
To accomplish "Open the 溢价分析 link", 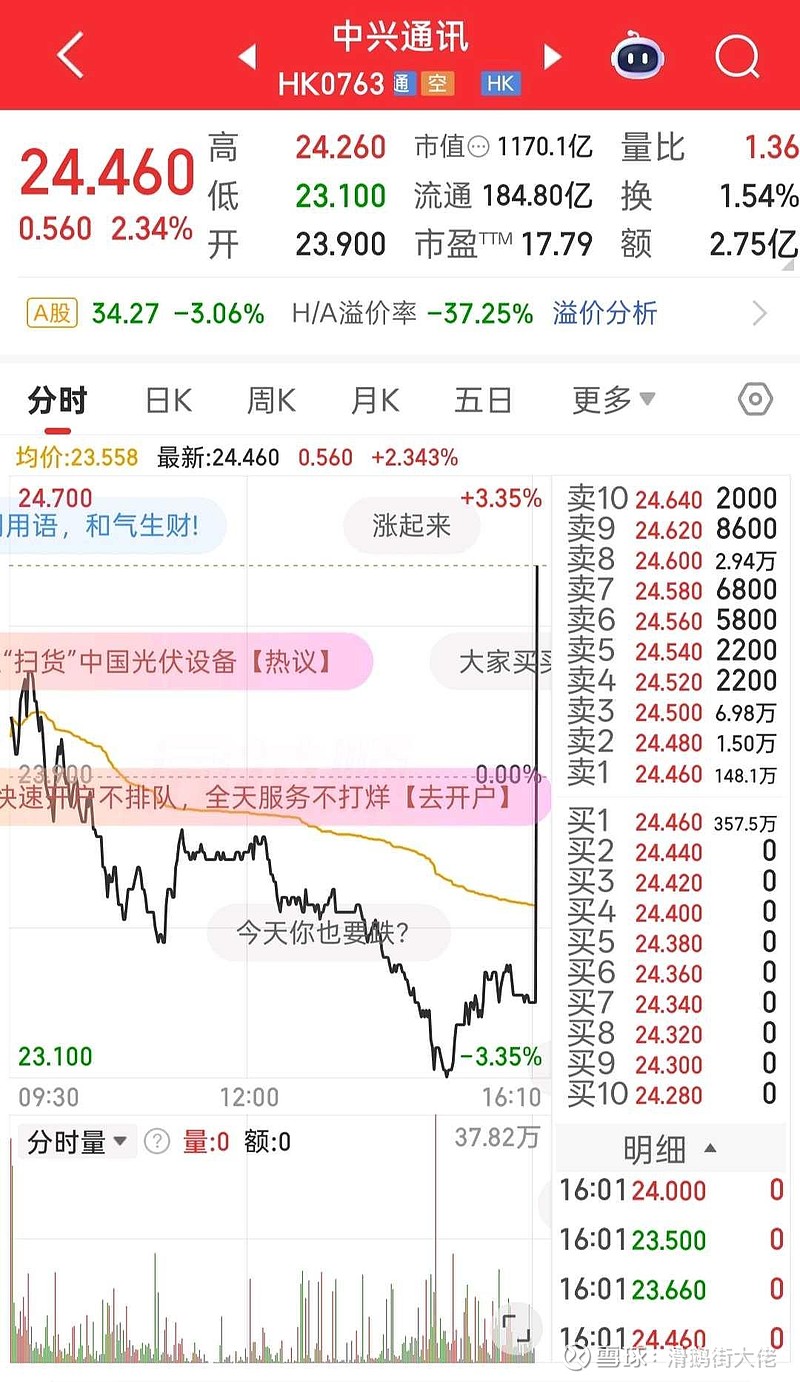I will click(x=604, y=313).
